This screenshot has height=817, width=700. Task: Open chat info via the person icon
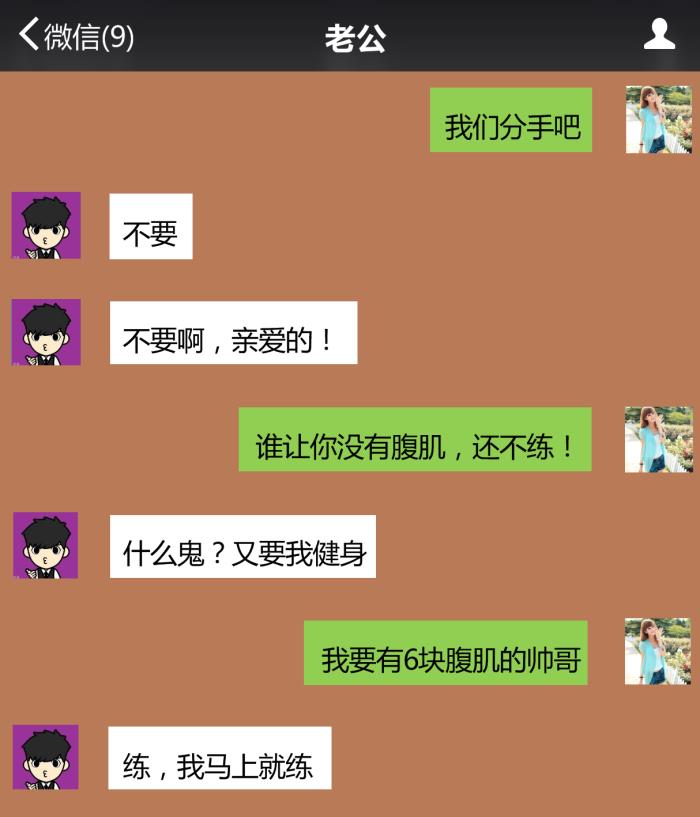659,35
